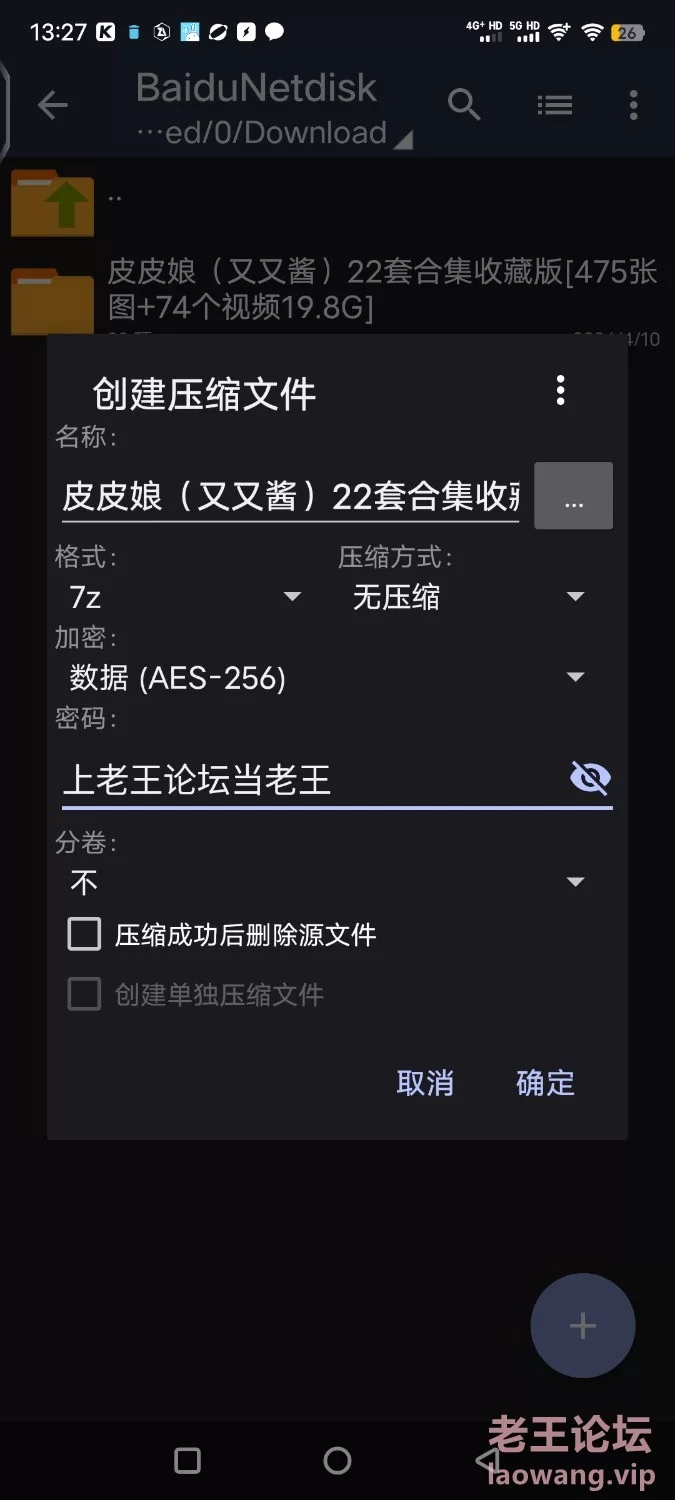Tap 取消 to cancel the dialog

[x=425, y=1083]
